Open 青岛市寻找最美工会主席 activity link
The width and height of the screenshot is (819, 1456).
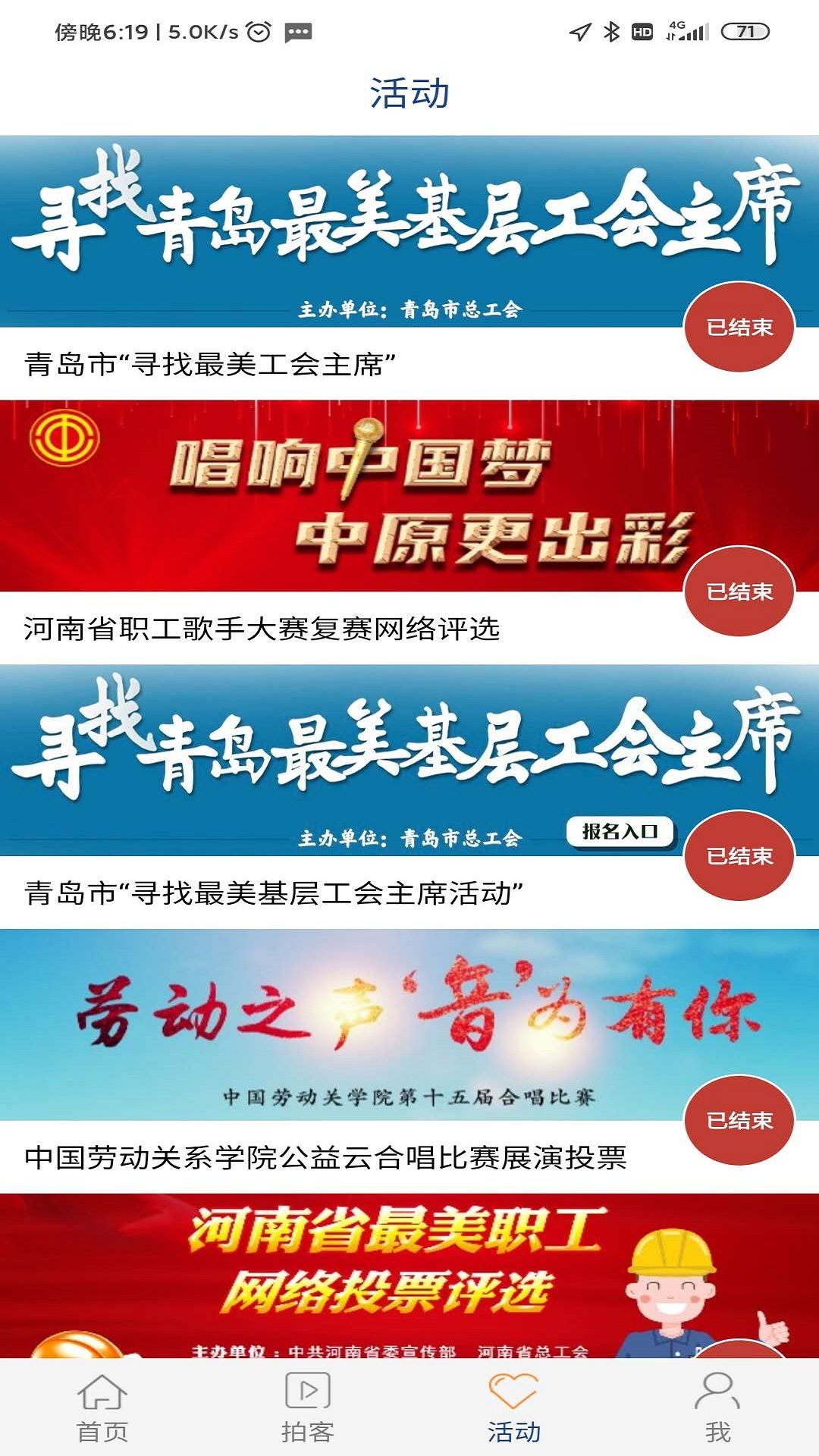209,362
